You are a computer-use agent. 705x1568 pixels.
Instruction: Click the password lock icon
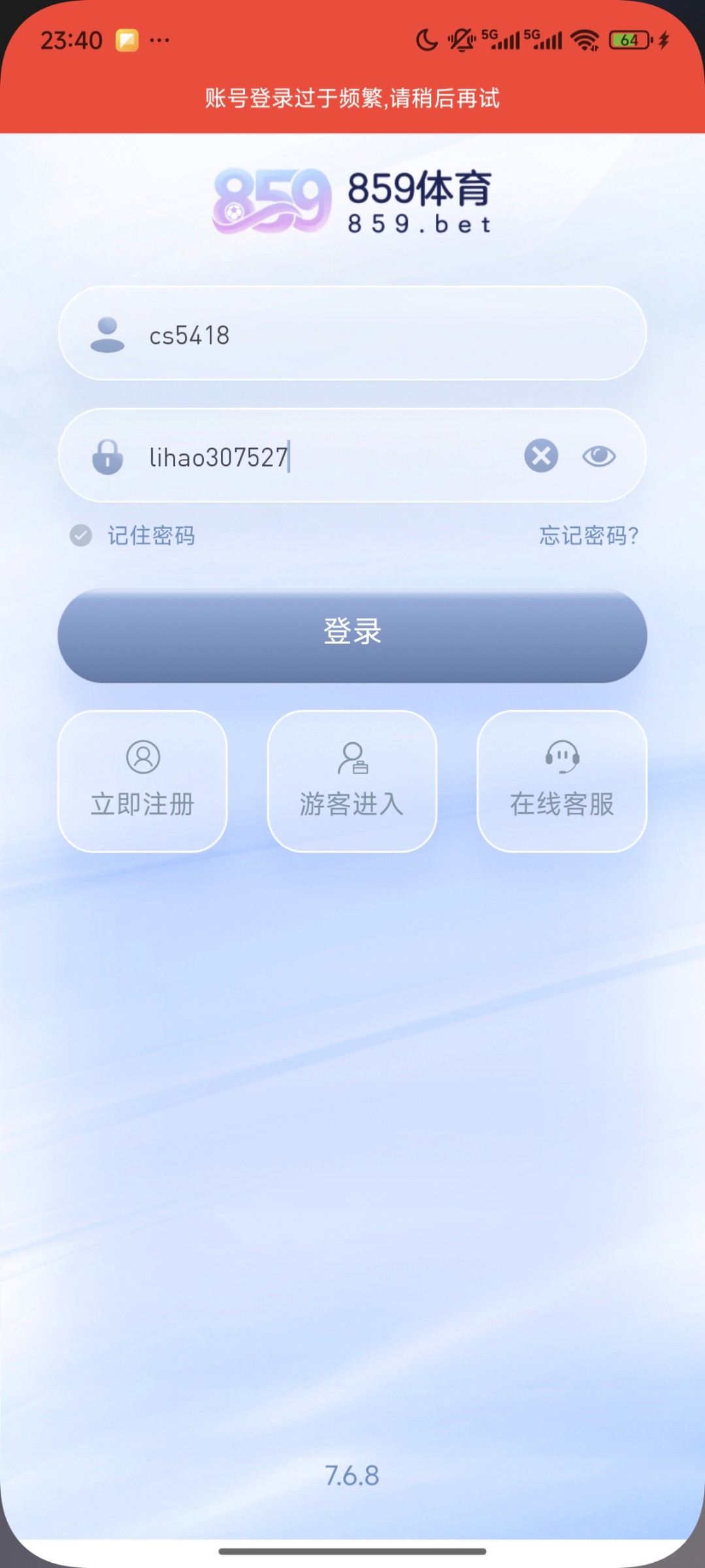tap(108, 456)
